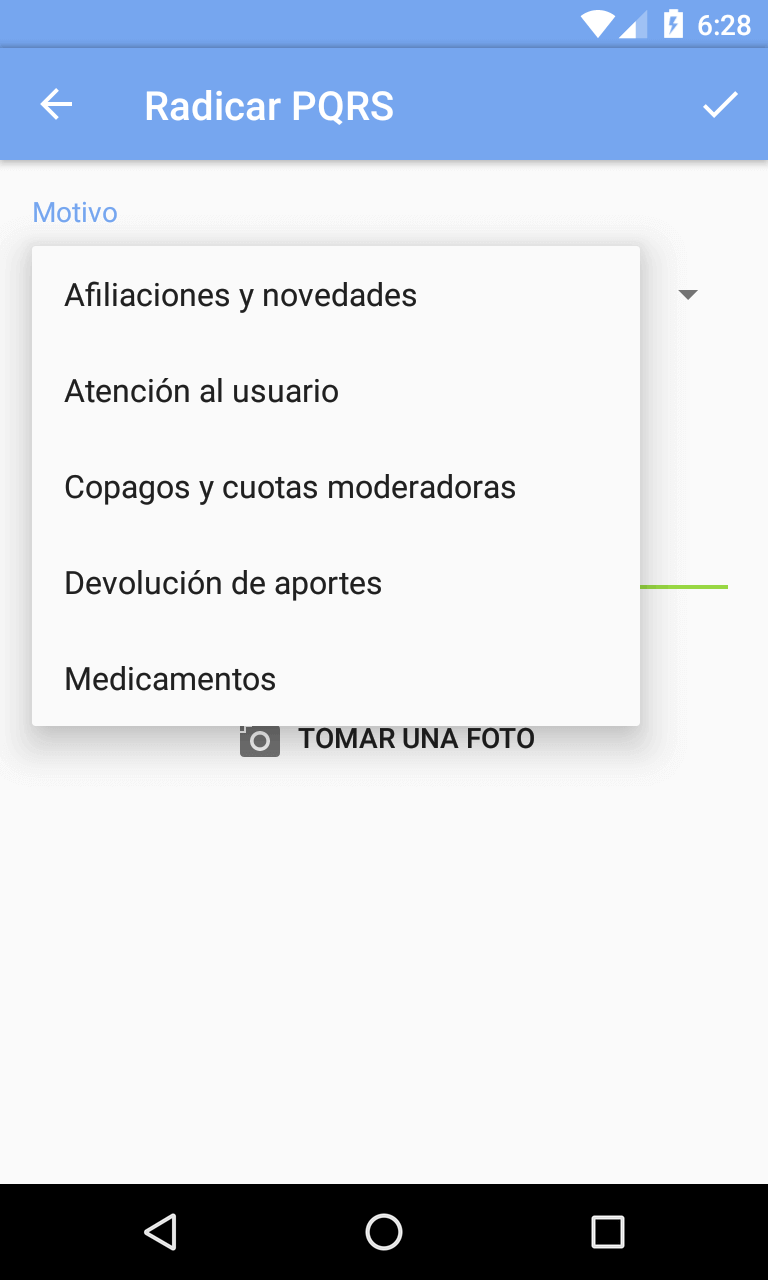768x1280 pixels.
Task: Pick Copagos y cuotas moderadoras
Action: (x=336, y=487)
